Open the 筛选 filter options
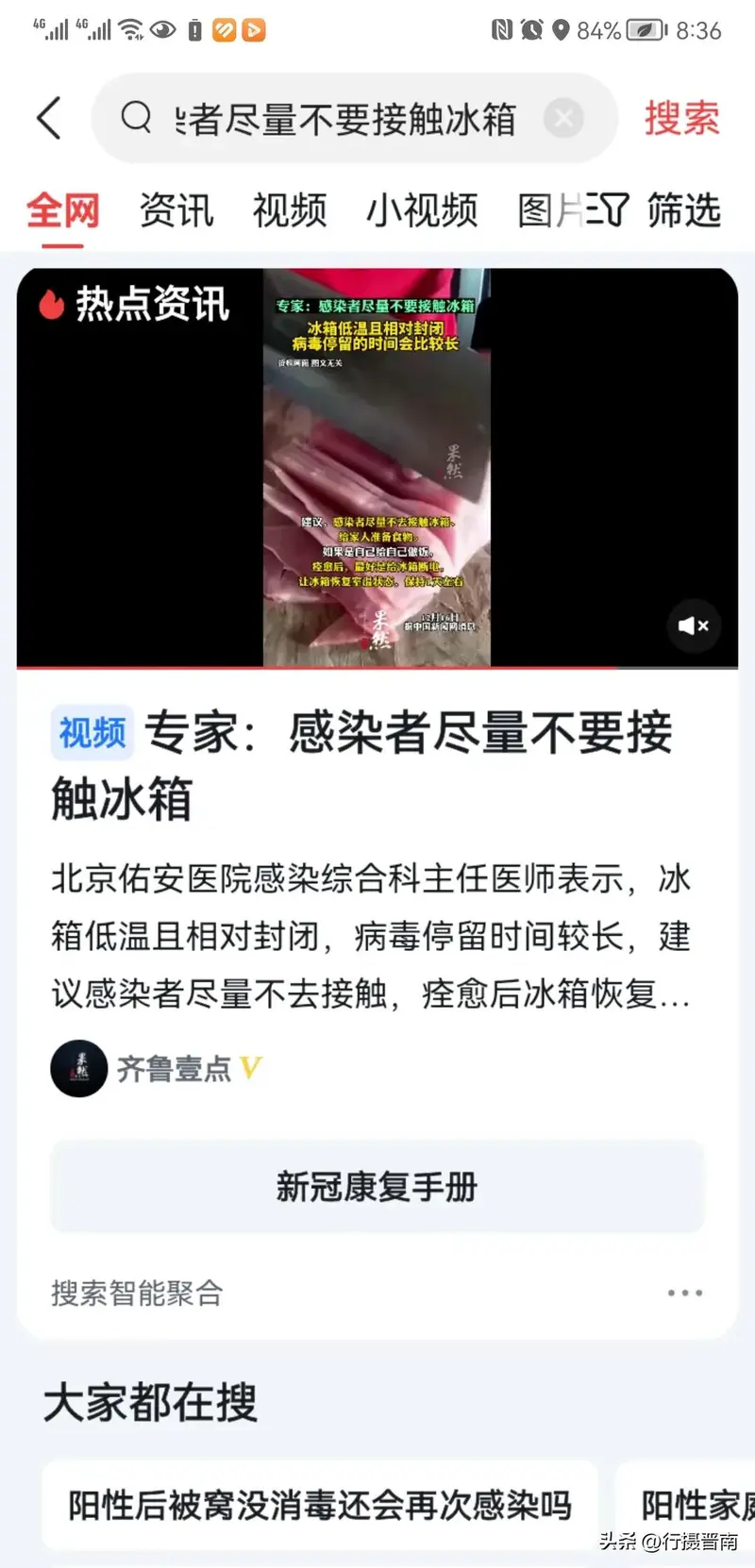 pyautogui.click(x=663, y=209)
